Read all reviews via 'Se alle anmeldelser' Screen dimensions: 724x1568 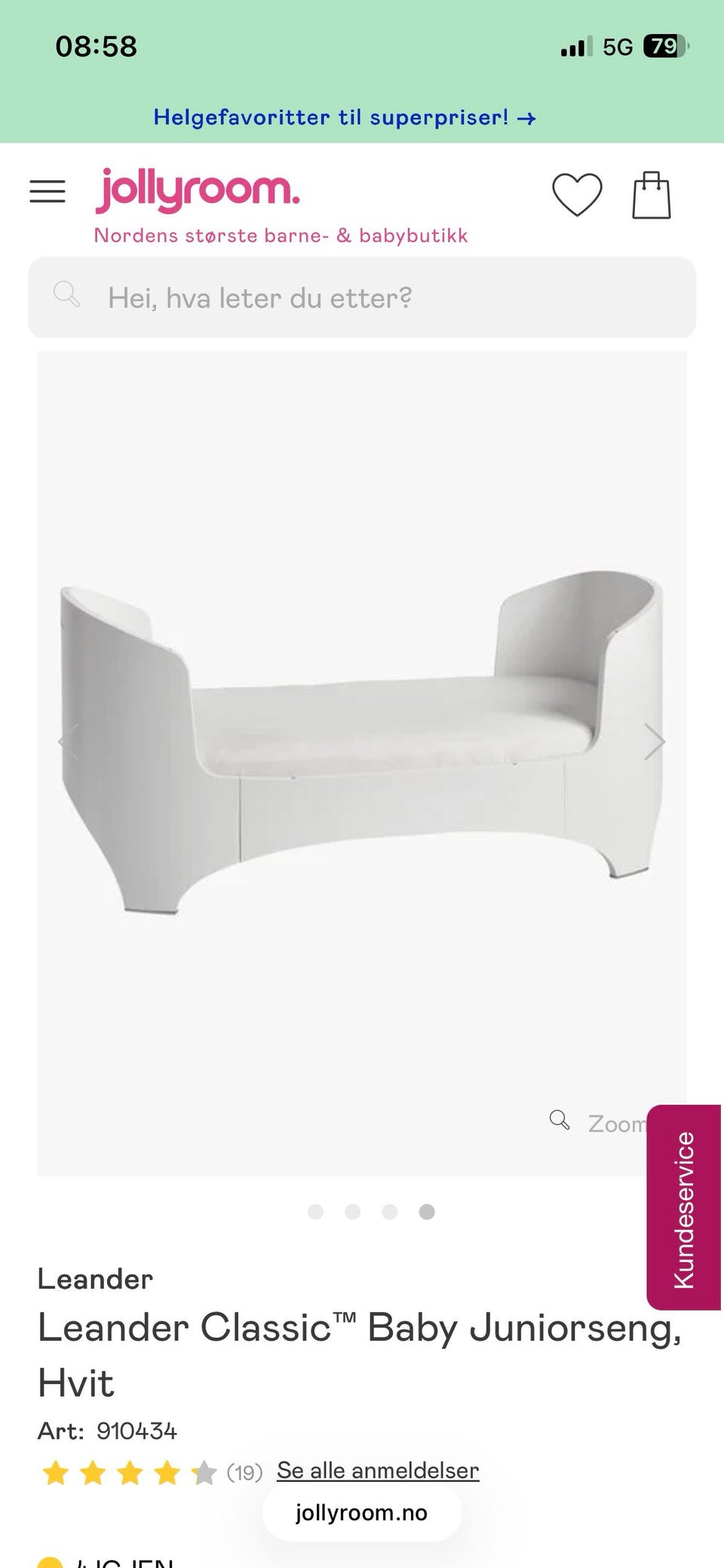[x=378, y=1470]
